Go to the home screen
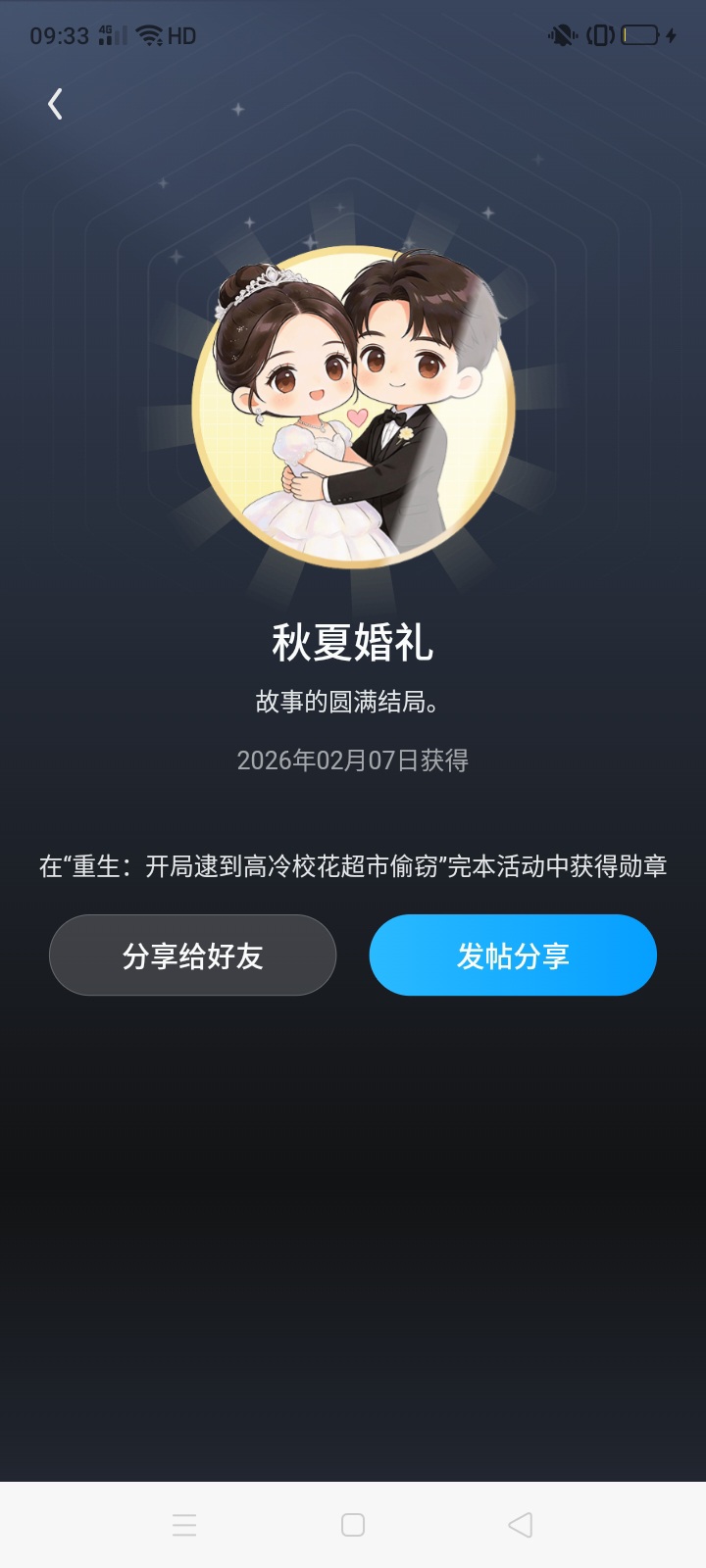 353,1525
